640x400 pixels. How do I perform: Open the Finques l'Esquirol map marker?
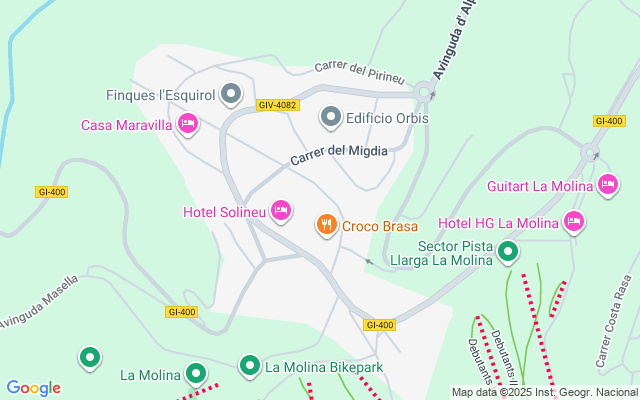point(231,95)
